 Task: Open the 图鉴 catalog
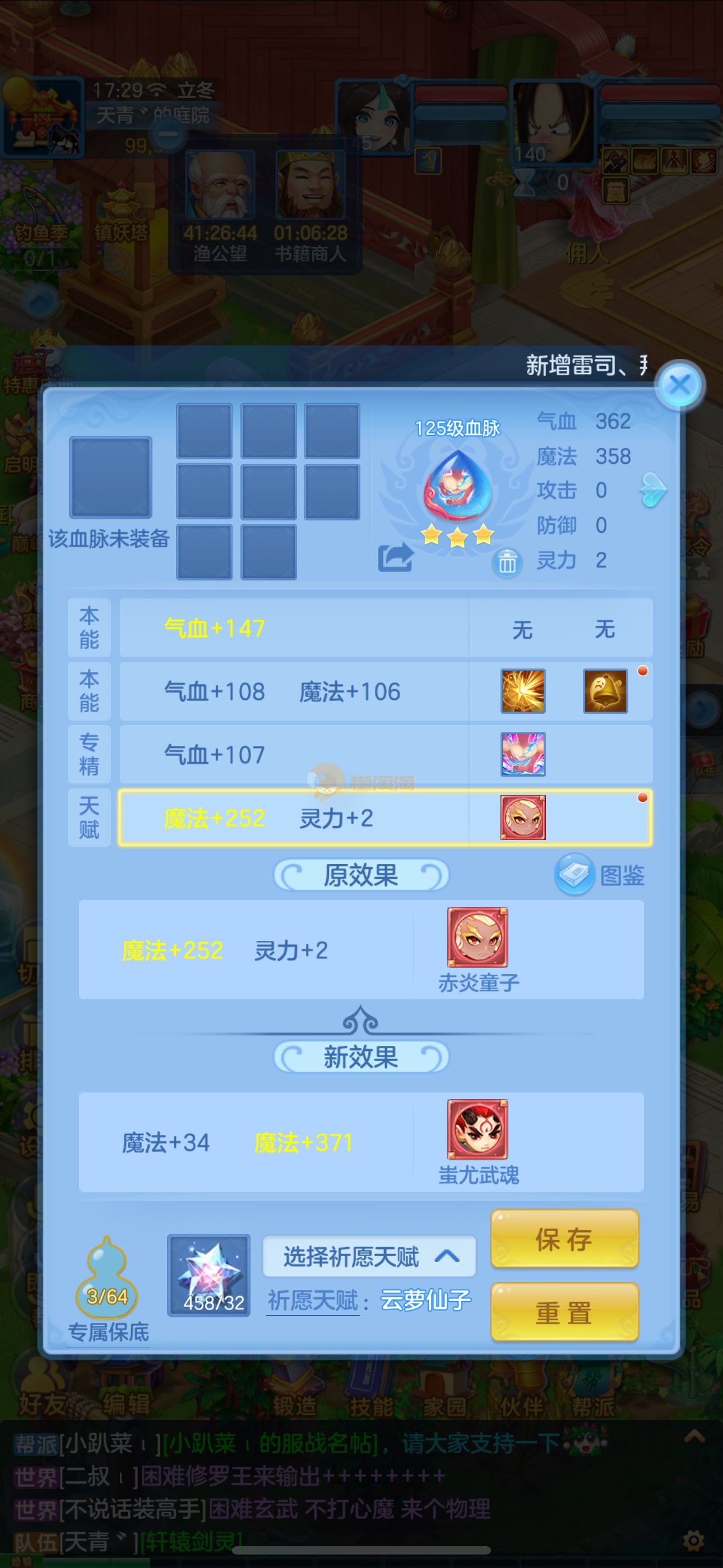pos(600,875)
